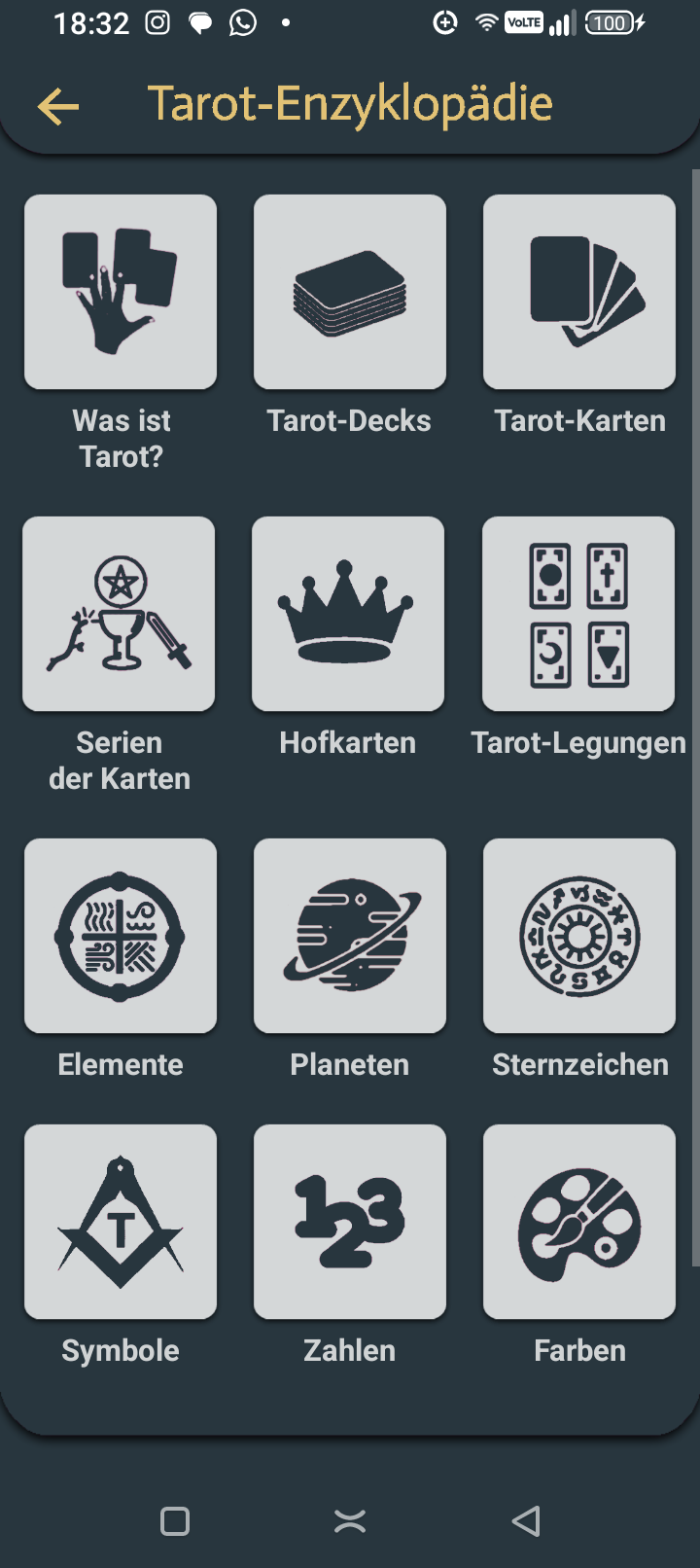Image resolution: width=700 pixels, height=1568 pixels.
Task: View the Zahlen tile
Action: (350, 1222)
